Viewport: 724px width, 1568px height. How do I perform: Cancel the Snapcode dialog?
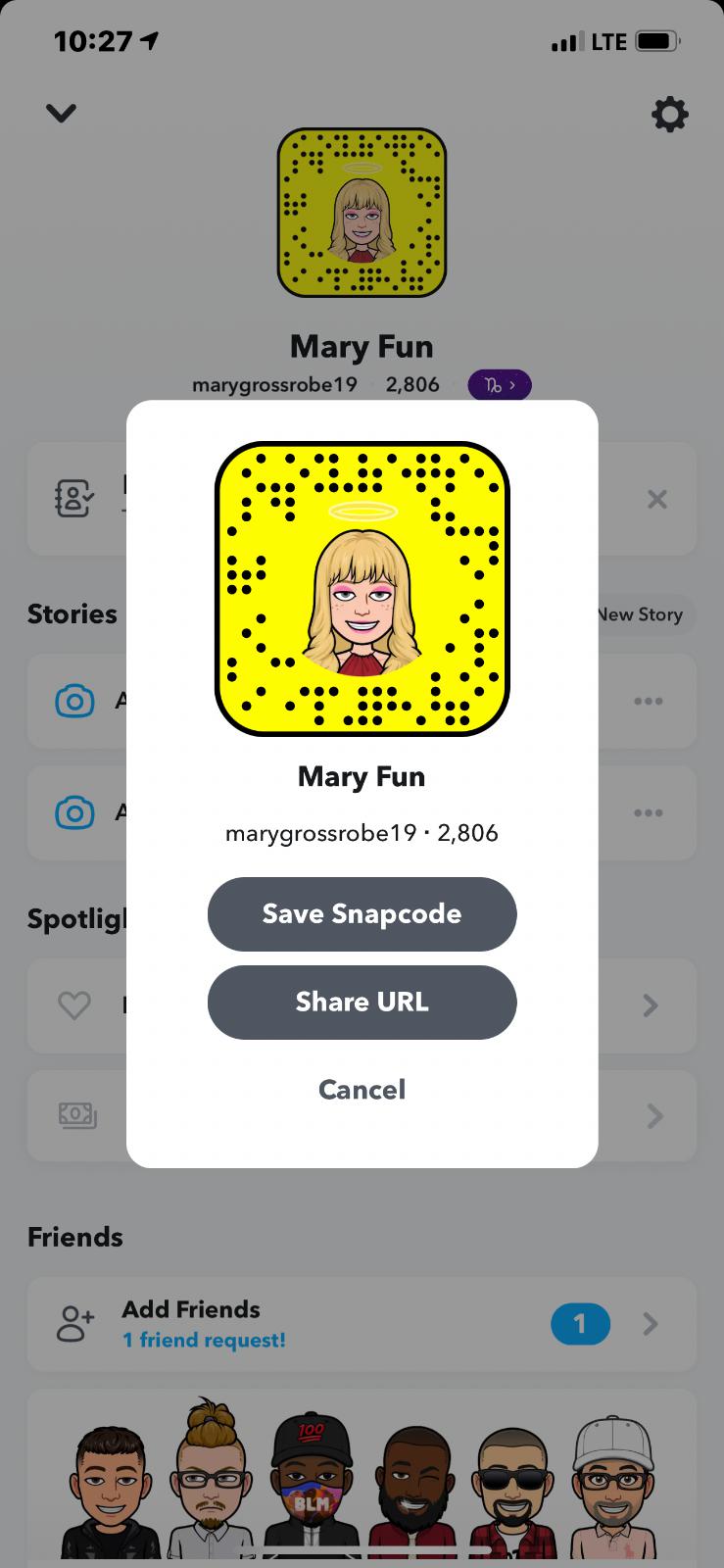(x=362, y=1089)
